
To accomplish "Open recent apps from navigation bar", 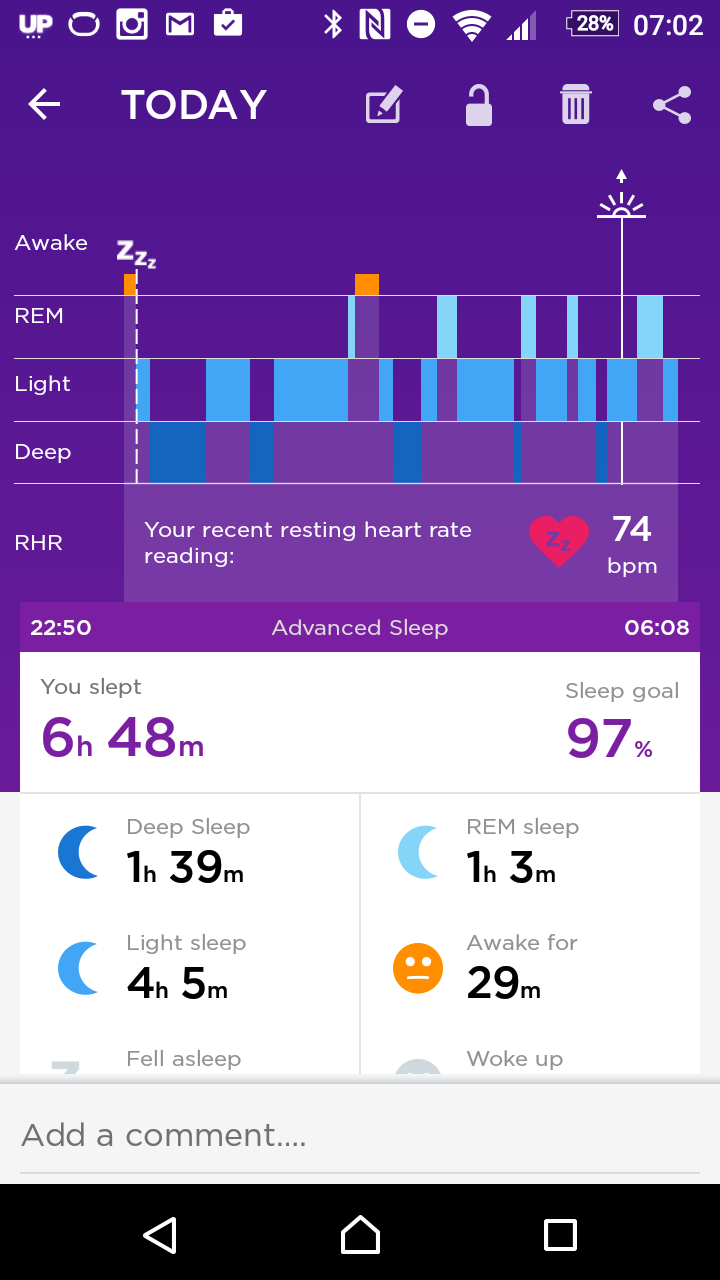I will pyautogui.click(x=560, y=1235).
